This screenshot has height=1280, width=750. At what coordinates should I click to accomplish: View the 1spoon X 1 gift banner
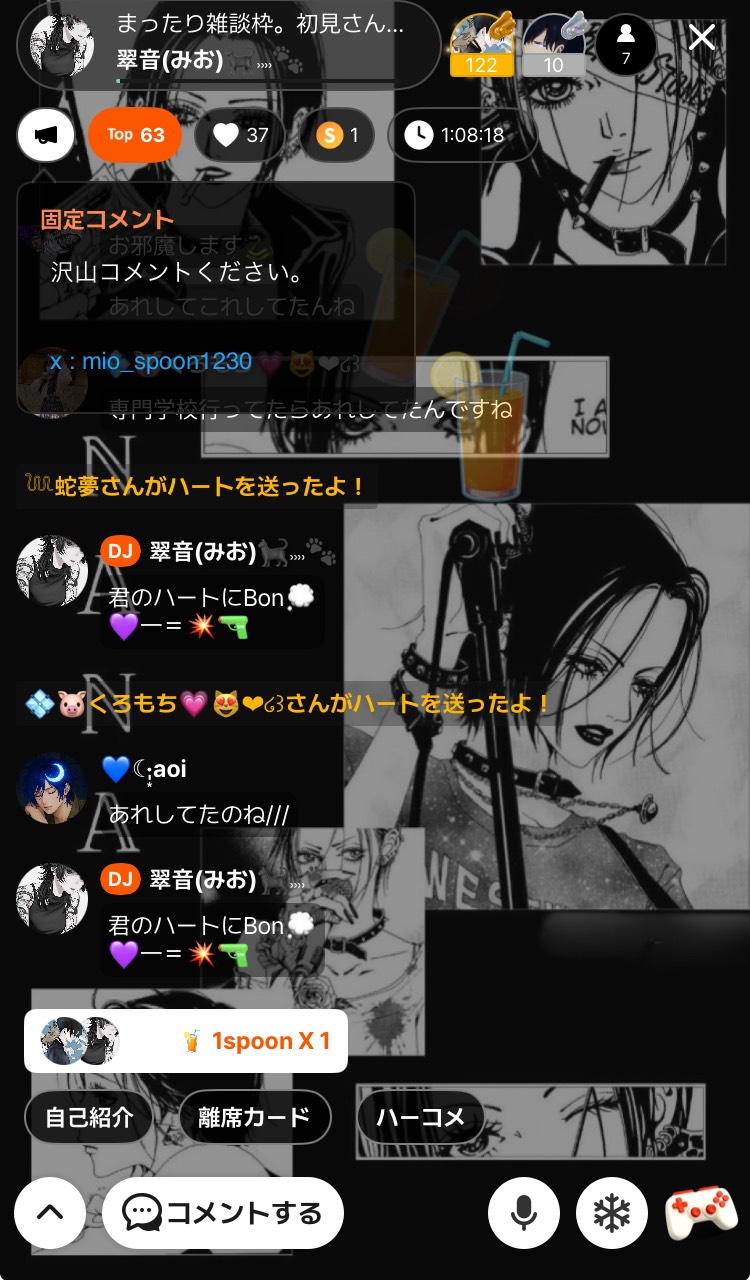tap(186, 1041)
